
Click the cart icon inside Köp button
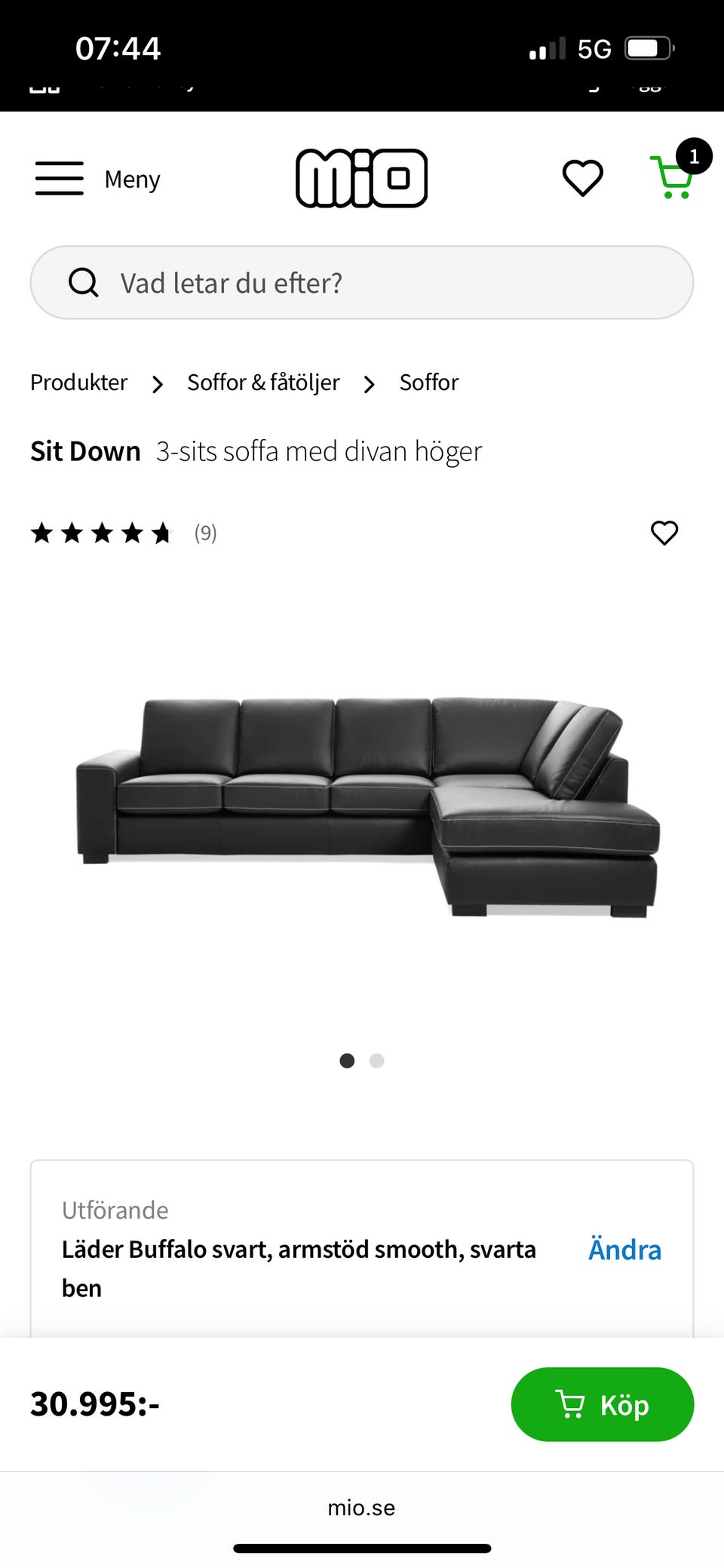tap(570, 1404)
